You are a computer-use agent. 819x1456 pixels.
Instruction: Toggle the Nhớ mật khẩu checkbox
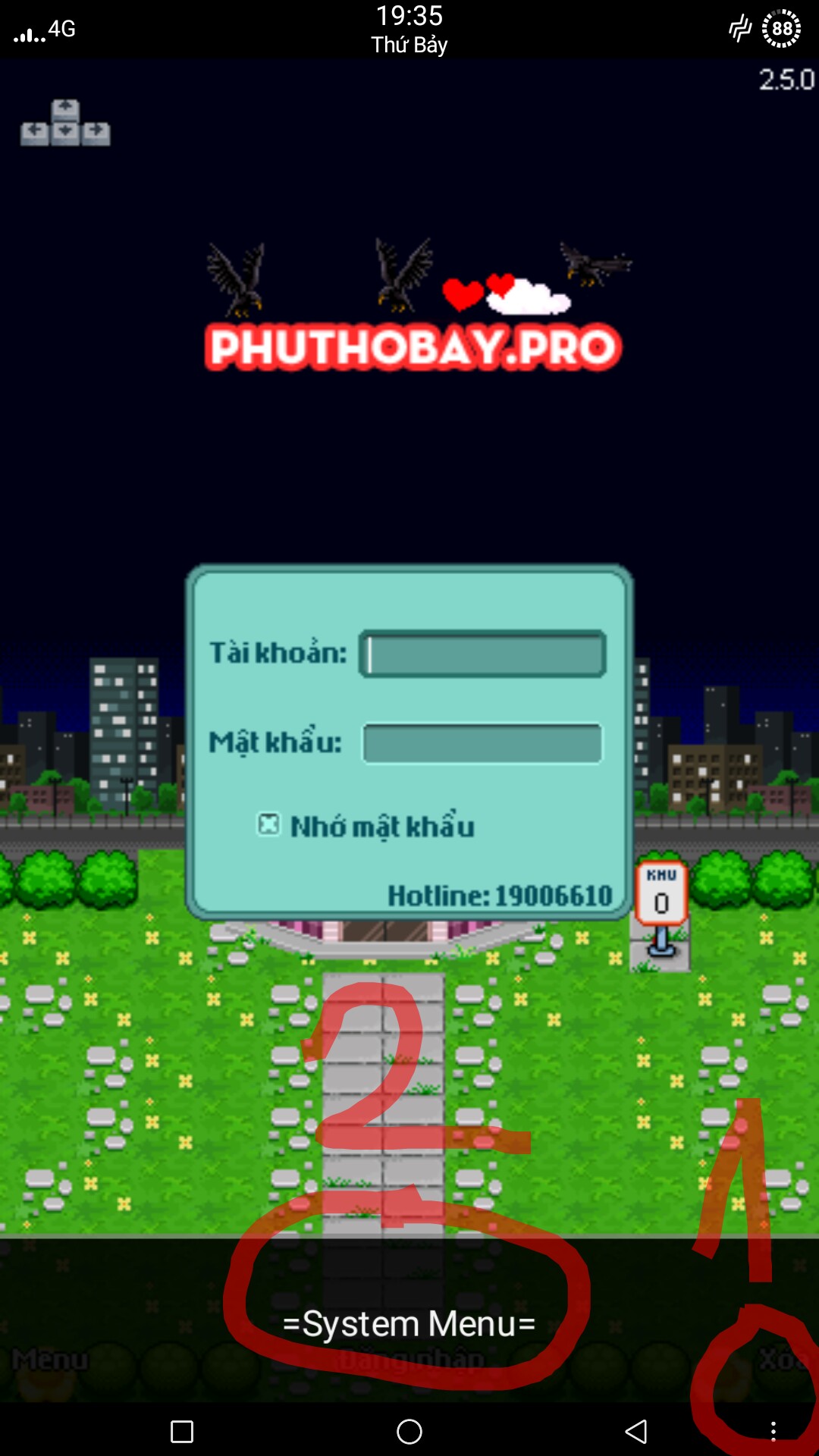[268, 824]
